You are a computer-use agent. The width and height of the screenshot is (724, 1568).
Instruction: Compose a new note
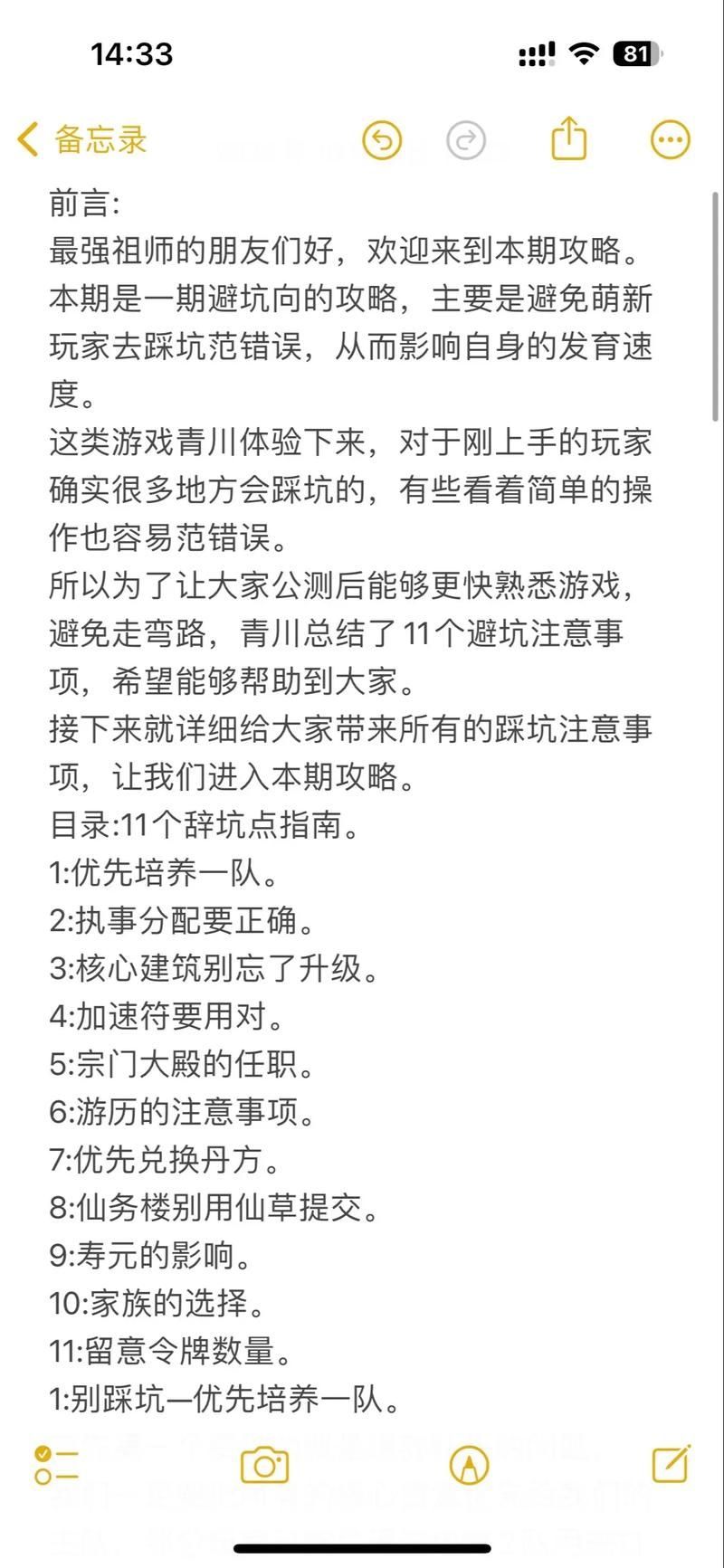click(671, 1464)
